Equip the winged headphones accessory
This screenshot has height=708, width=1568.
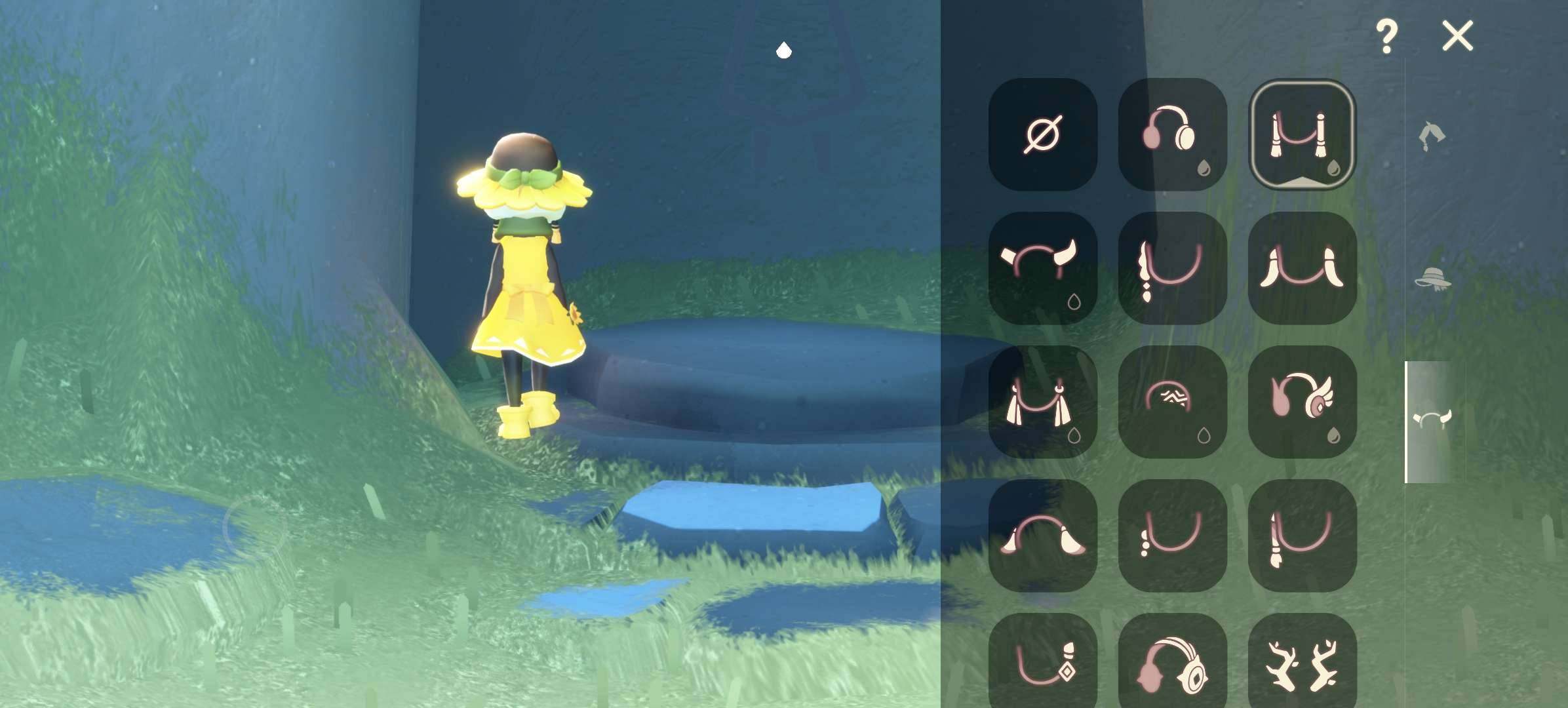tap(1302, 401)
